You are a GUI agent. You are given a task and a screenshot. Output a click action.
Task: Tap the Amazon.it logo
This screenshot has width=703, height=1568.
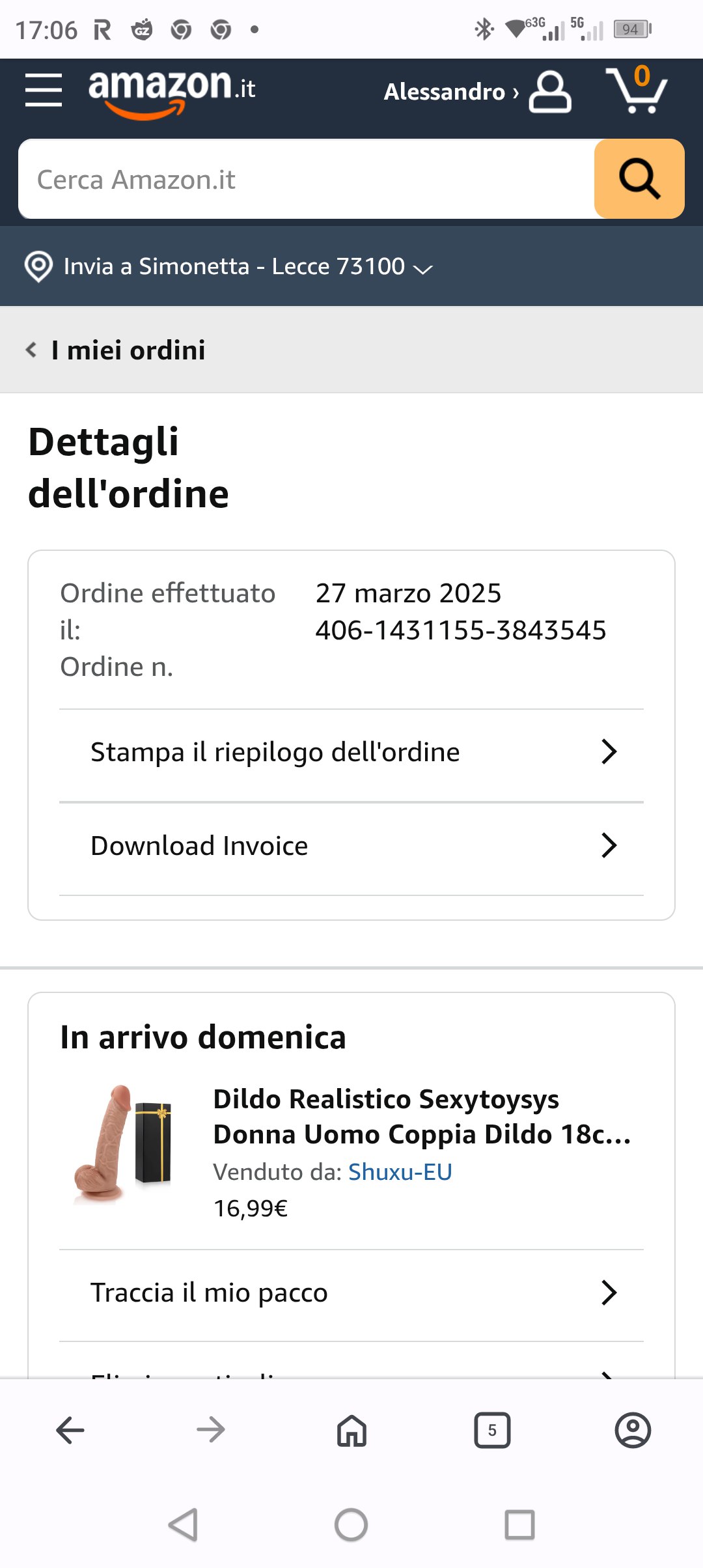tap(172, 91)
